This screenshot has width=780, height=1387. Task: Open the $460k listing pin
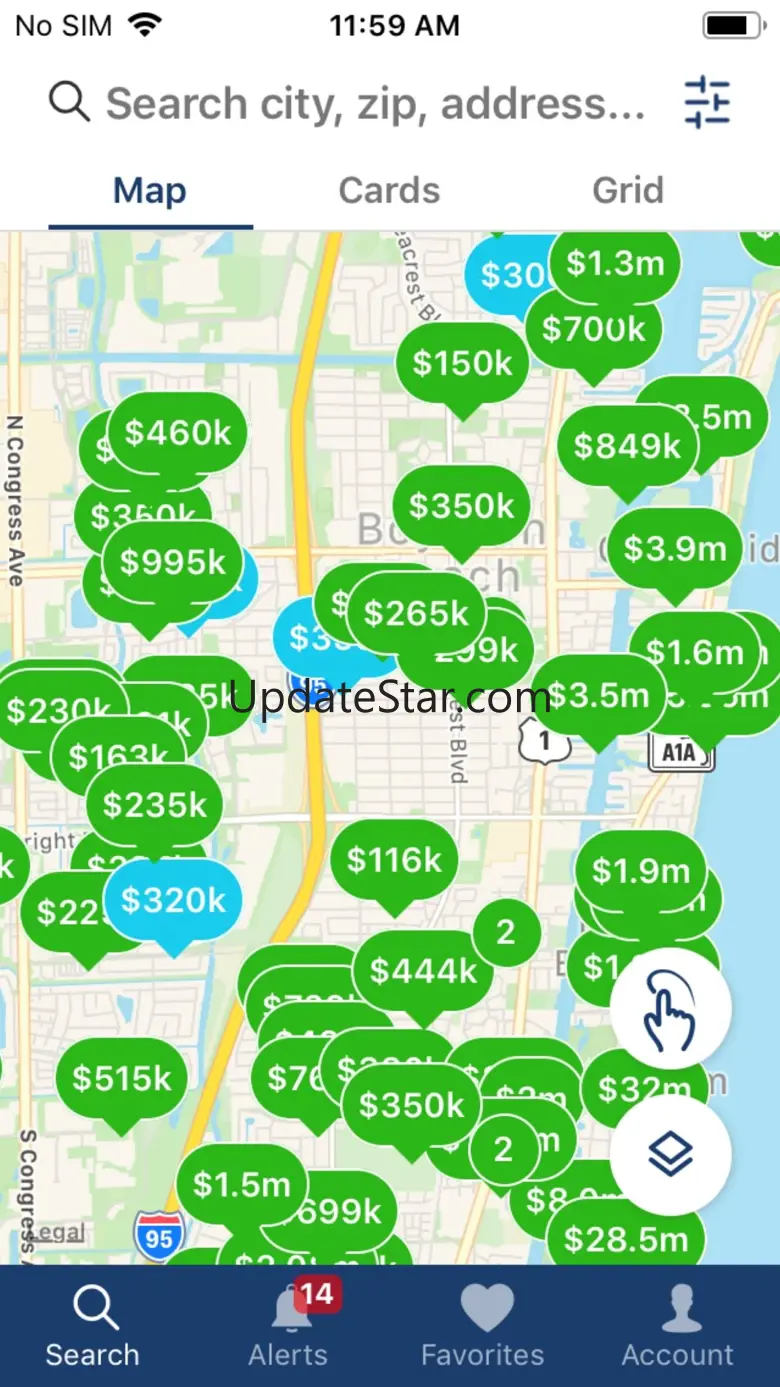[178, 433]
